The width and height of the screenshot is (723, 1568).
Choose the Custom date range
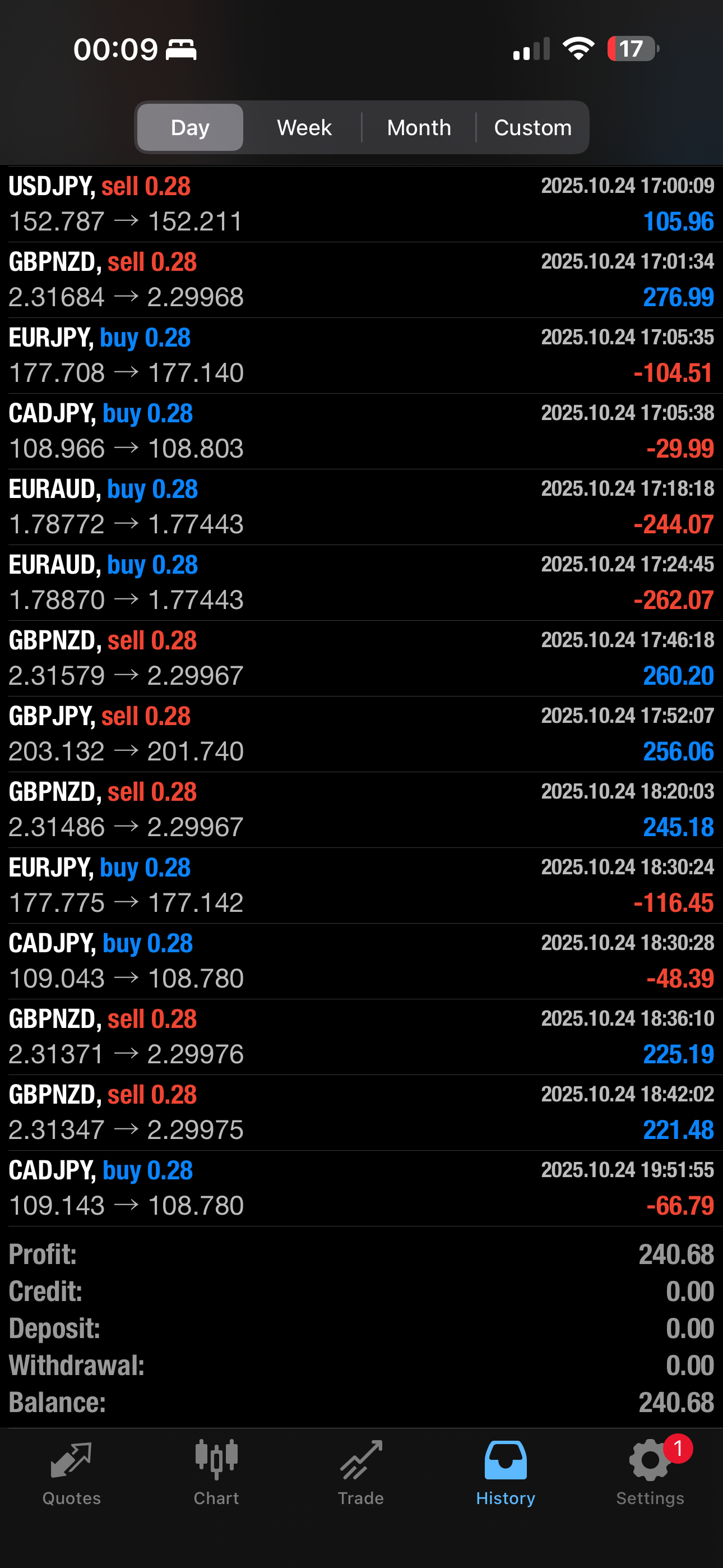pos(532,127)
